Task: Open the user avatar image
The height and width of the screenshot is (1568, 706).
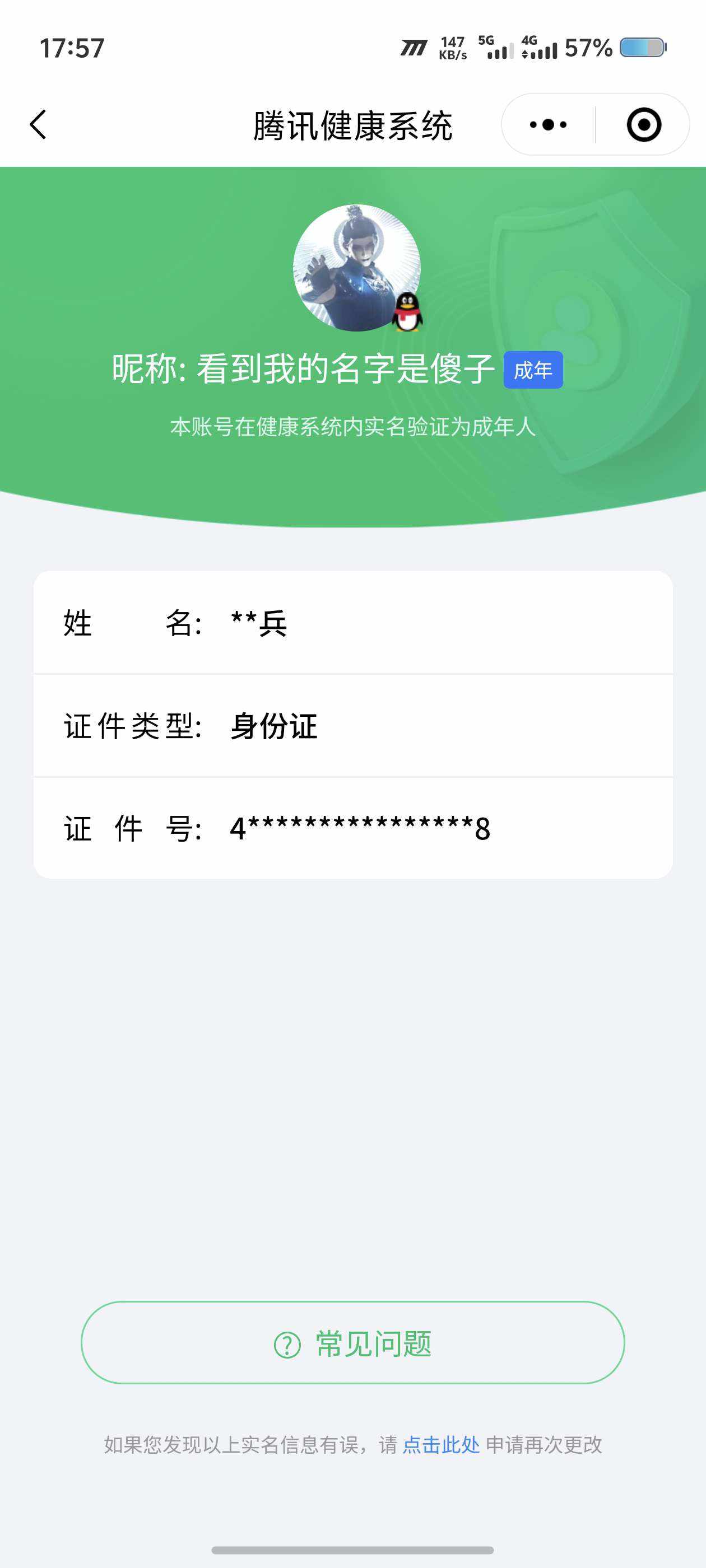Action: 352,268
